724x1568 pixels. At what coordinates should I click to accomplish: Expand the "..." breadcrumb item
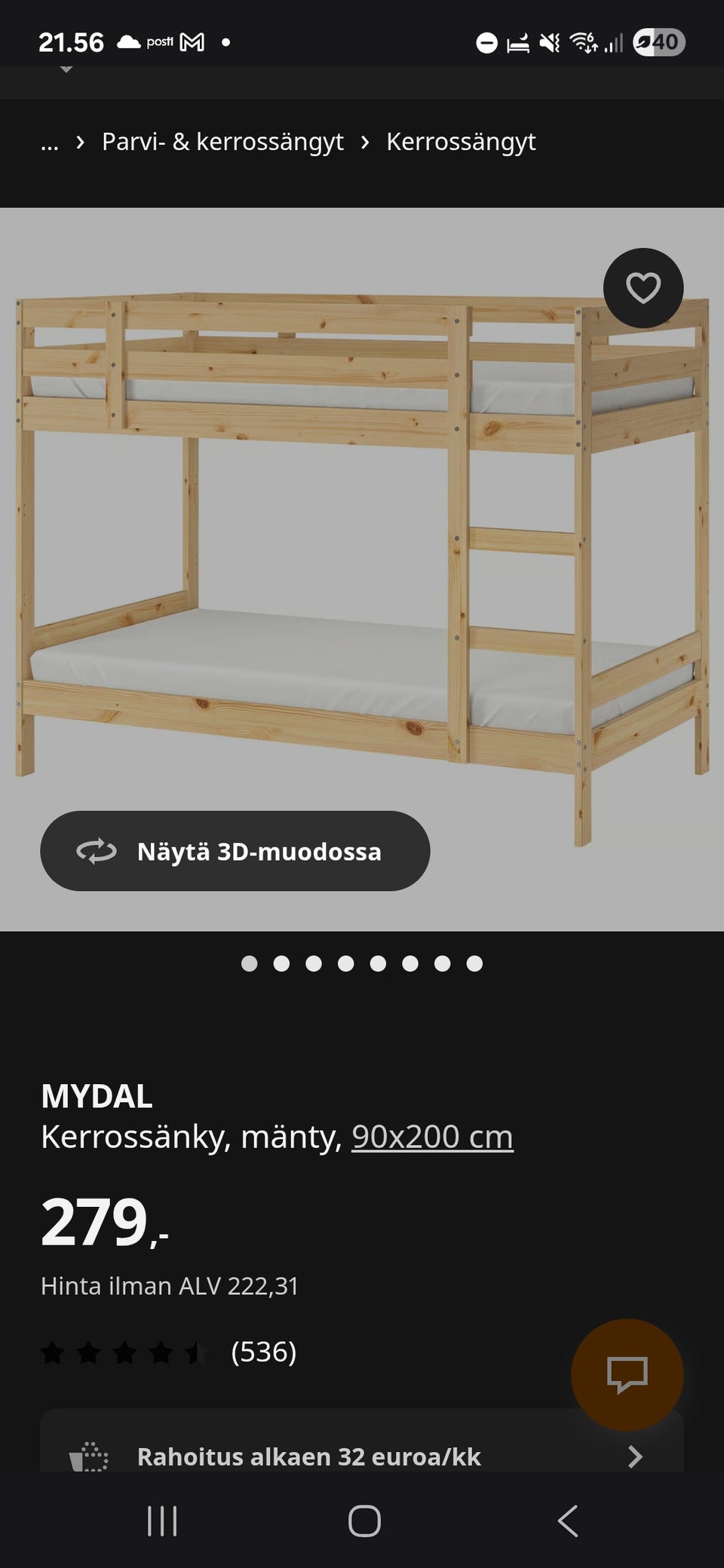[x=50, y=142]
